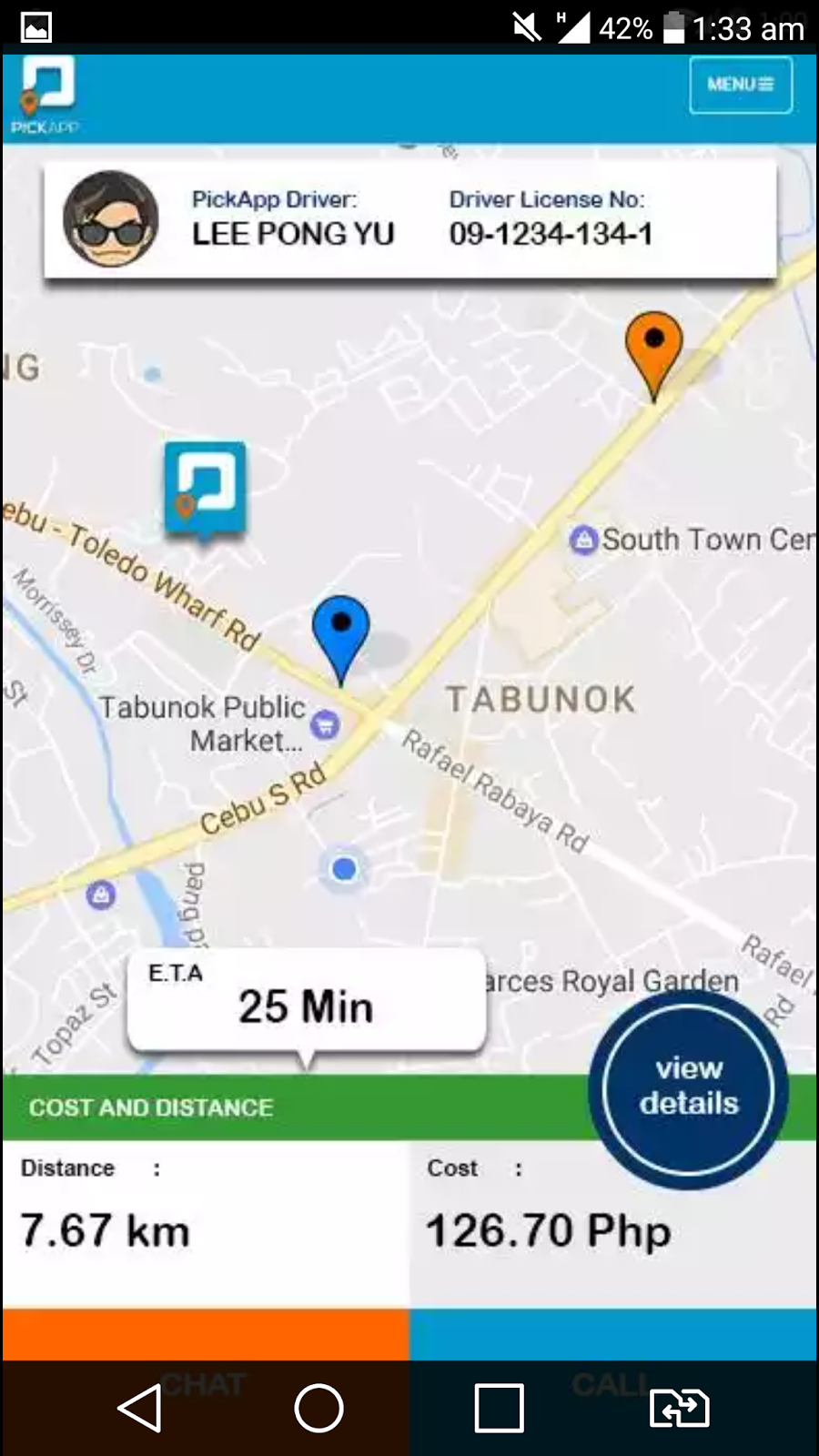This screenshot has height=1456, width=819.
Task: Open the MENU button
Action: click(x=740, y=85)
